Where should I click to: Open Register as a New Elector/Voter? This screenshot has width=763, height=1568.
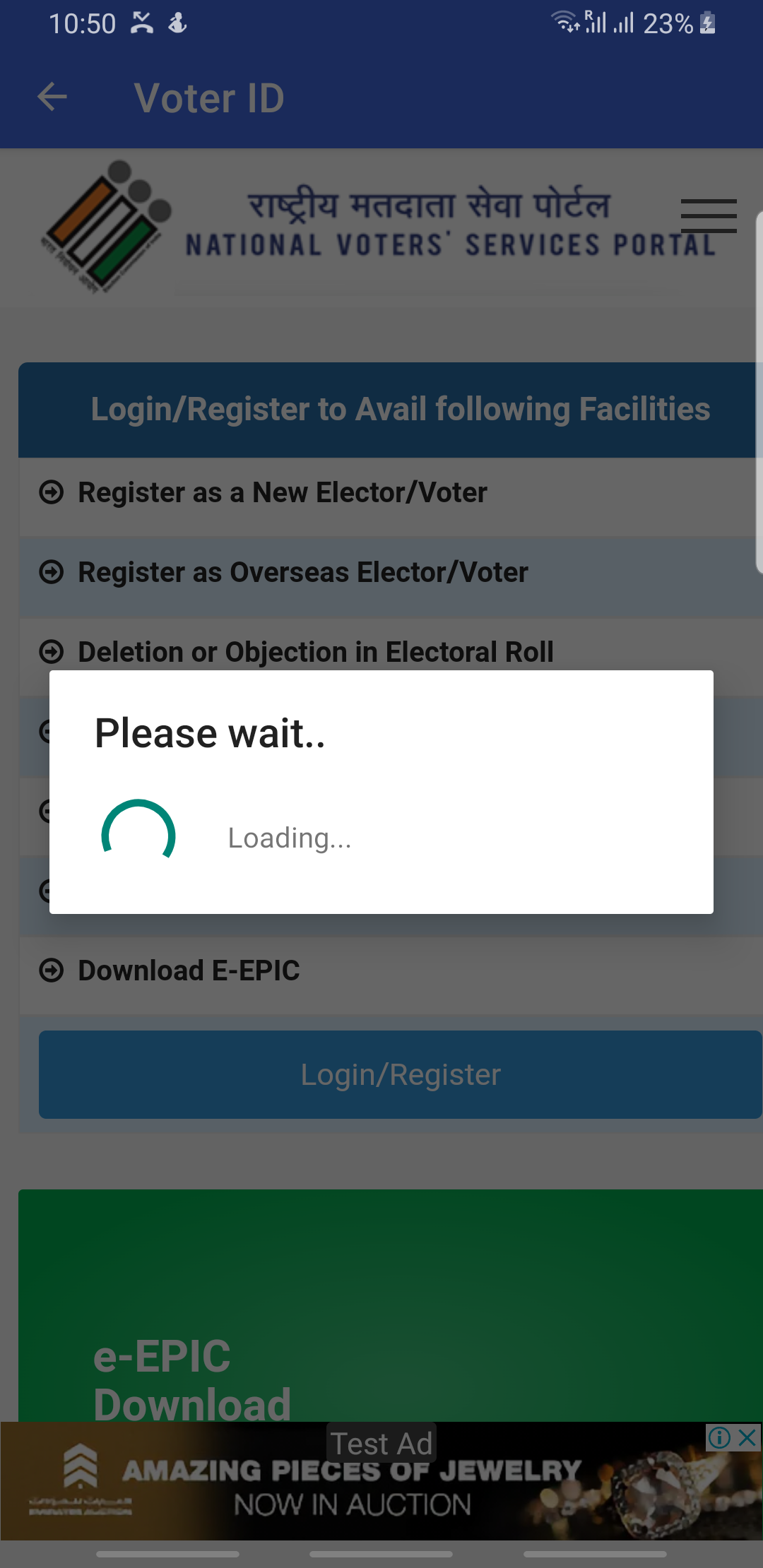click(x=391, y=492)
